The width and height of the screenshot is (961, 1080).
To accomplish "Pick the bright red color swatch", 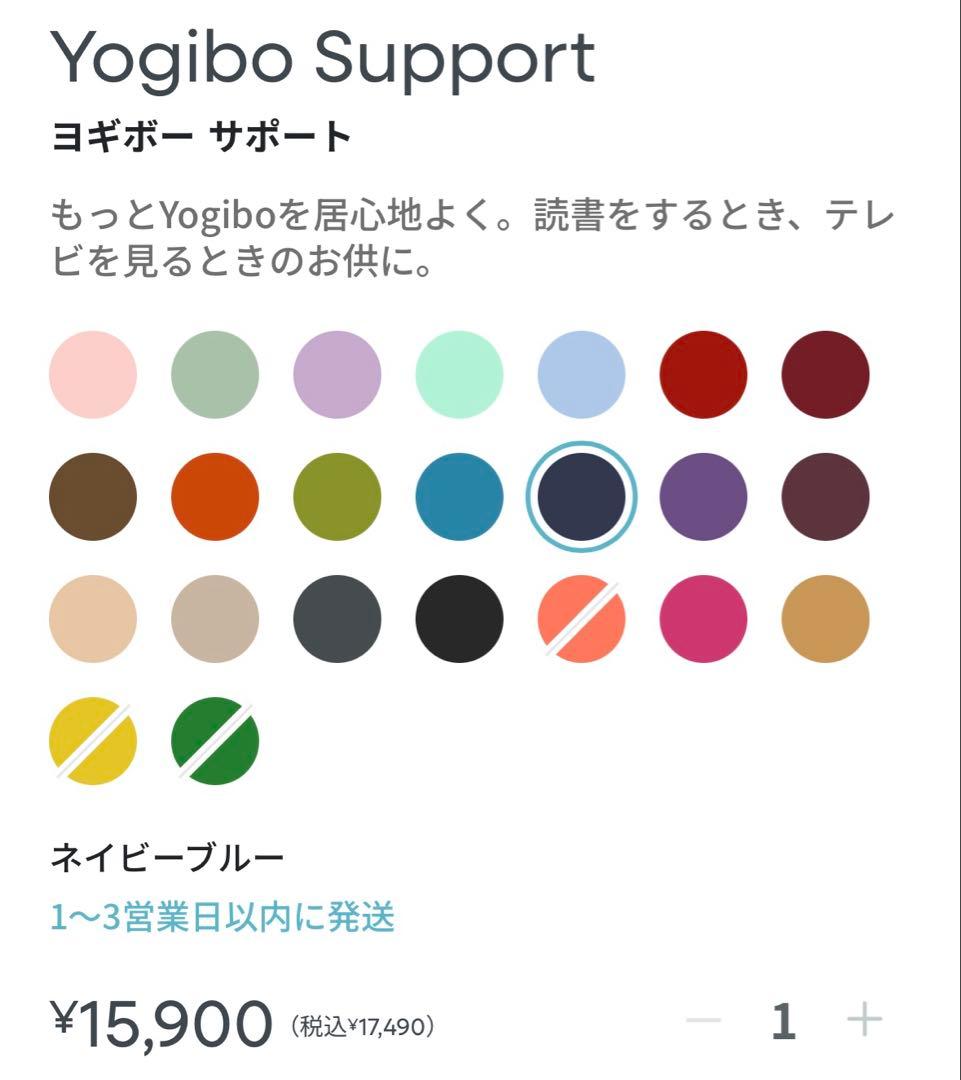I will coord(703,375).
